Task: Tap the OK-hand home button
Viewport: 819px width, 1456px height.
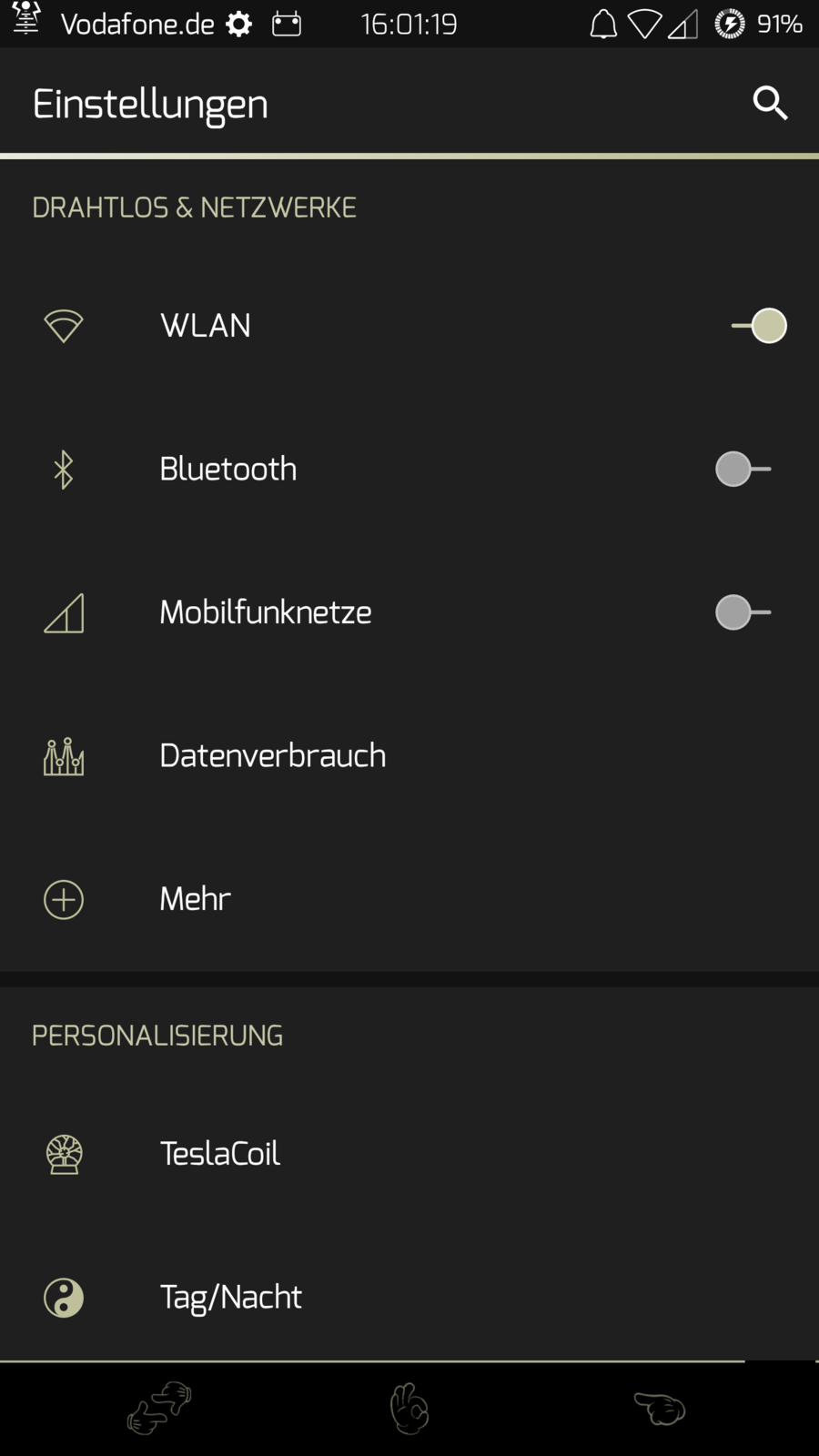Action: point(409,1409)
